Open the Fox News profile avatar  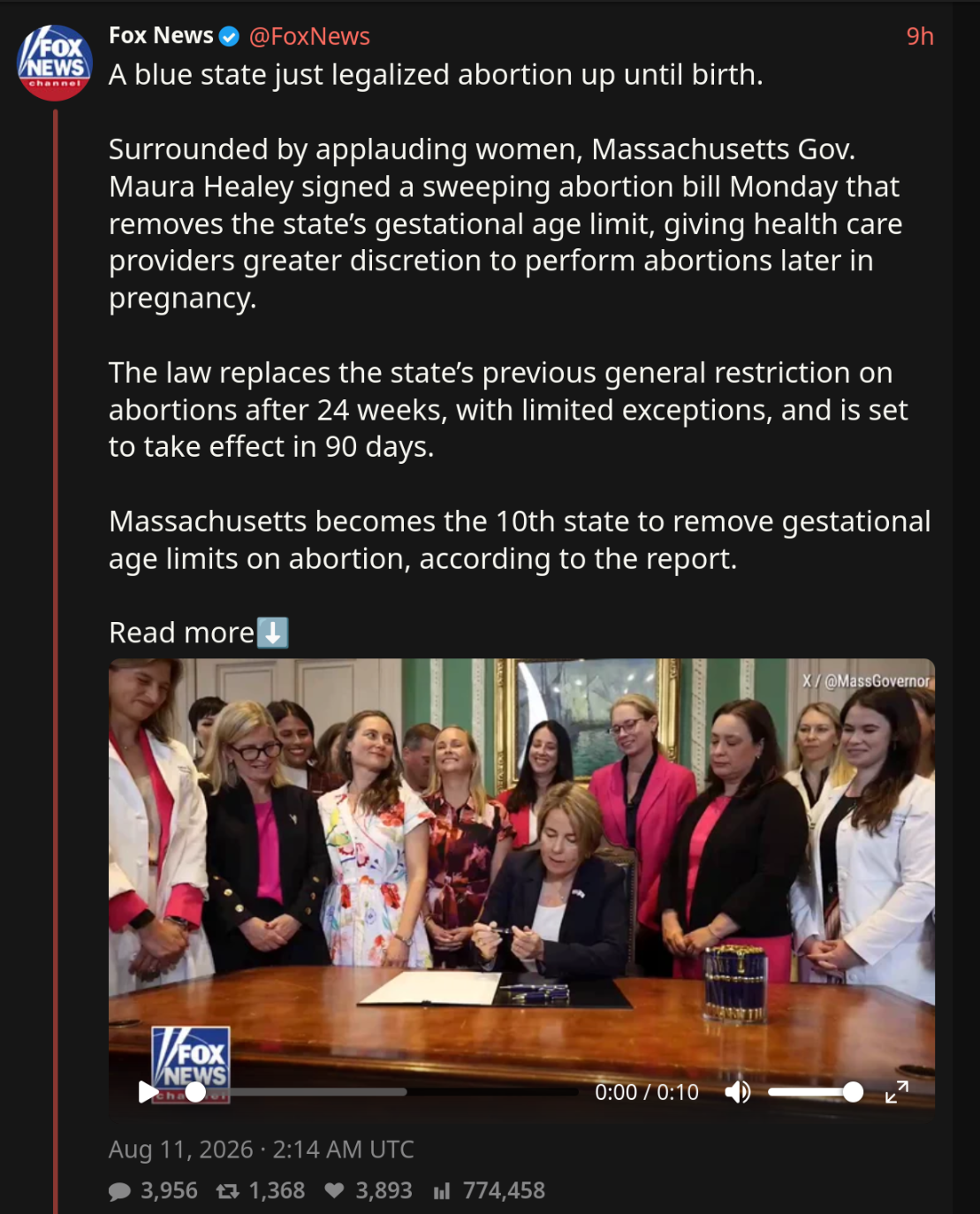(55, 63)
